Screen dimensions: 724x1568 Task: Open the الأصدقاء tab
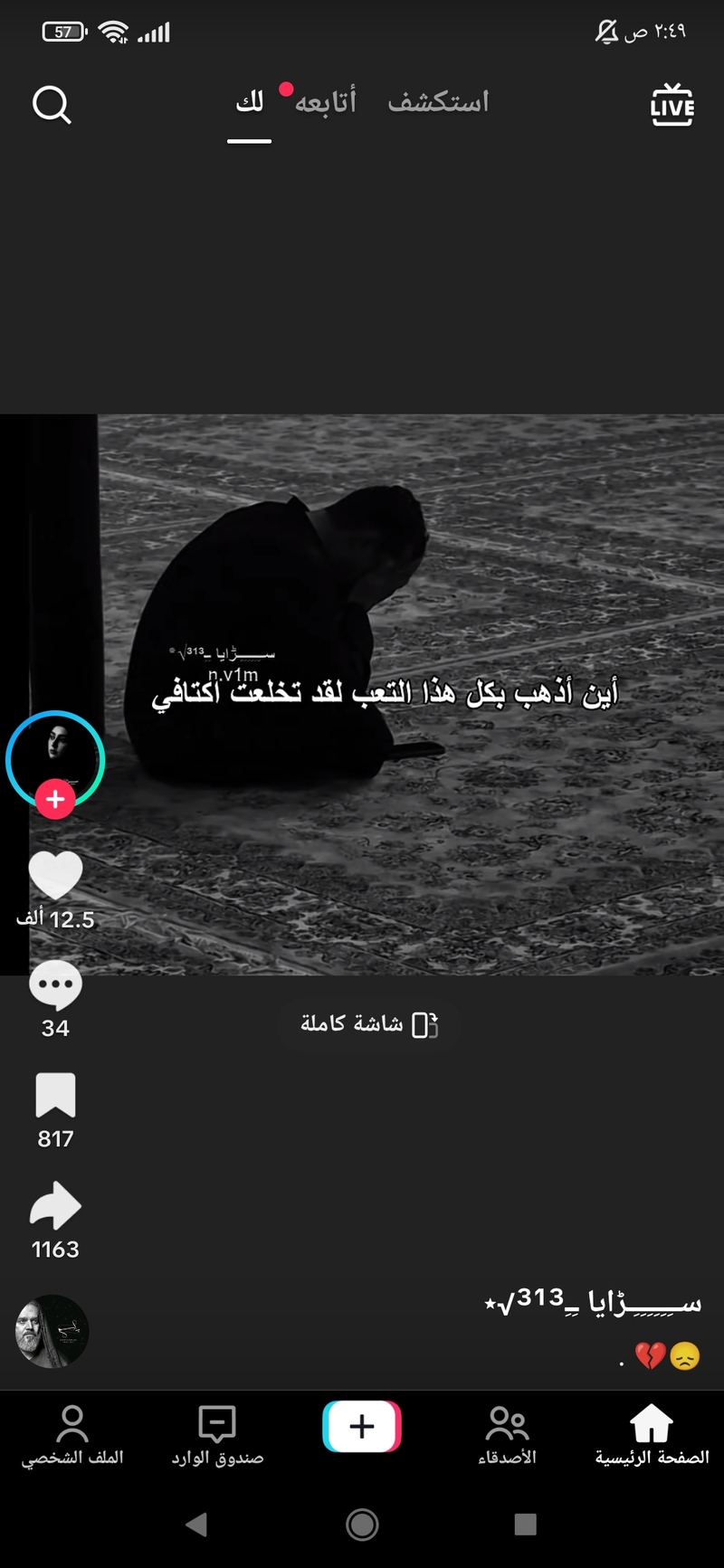(507, 1433)
